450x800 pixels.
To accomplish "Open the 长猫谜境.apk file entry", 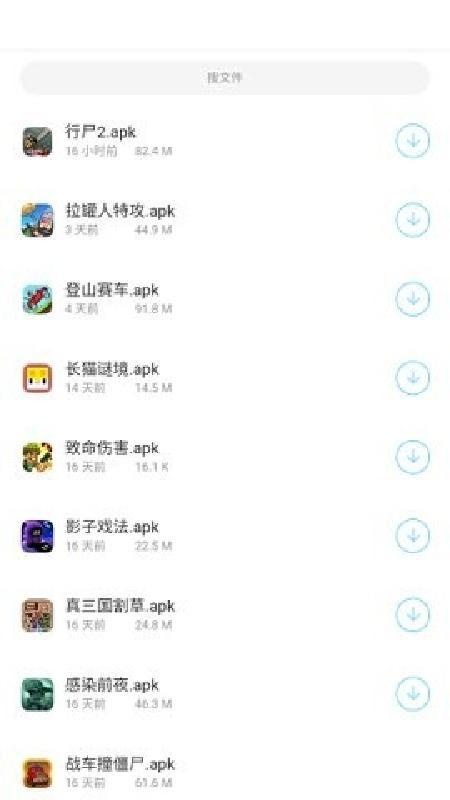I will pos(225,378).
